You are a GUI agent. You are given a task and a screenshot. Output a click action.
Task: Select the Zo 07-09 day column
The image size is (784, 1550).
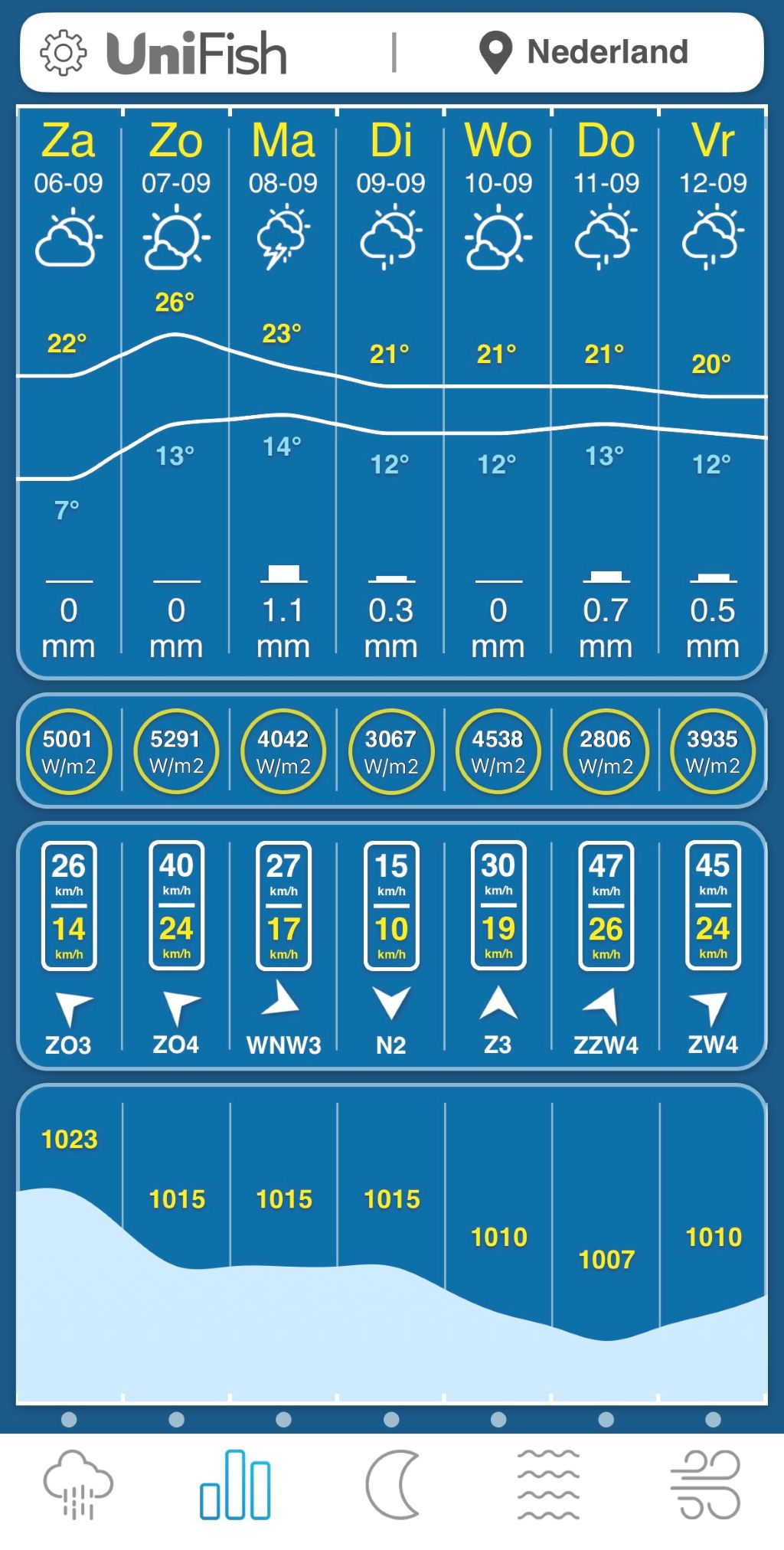(176, 157)
